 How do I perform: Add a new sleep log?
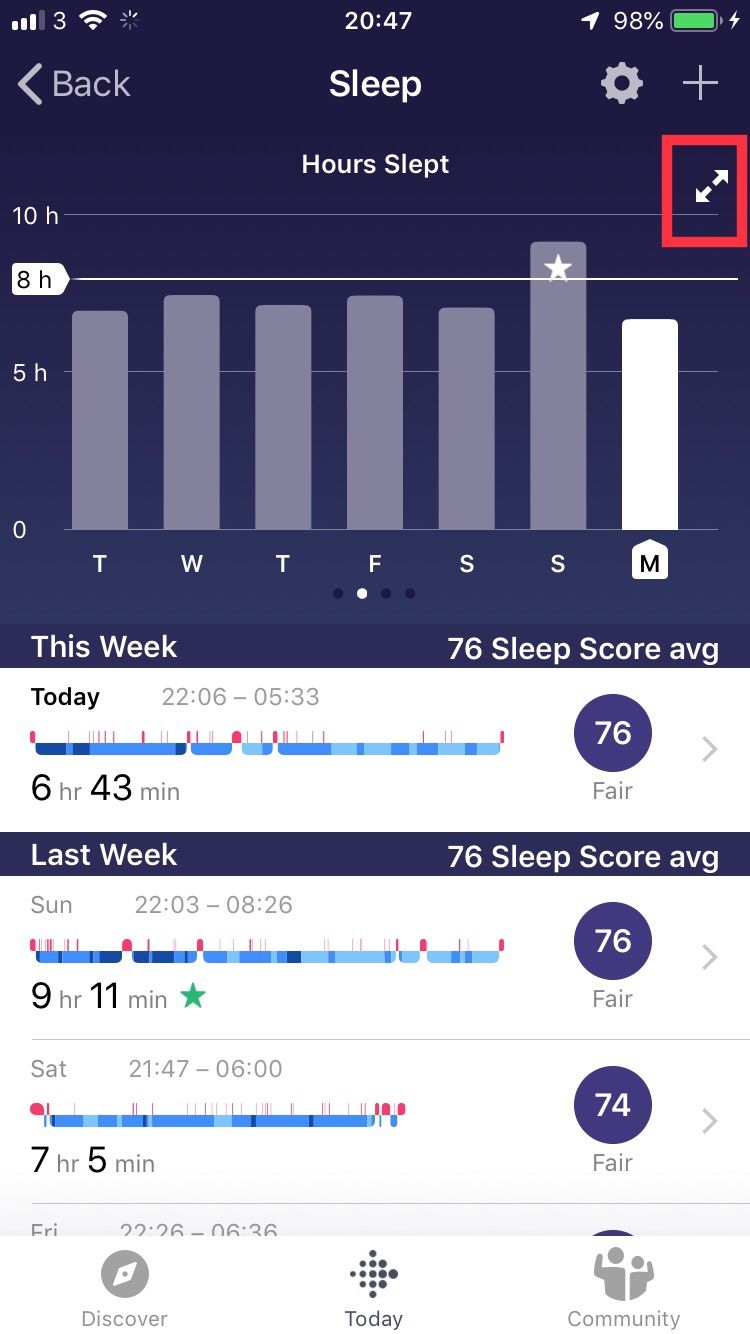coord(700,84)
